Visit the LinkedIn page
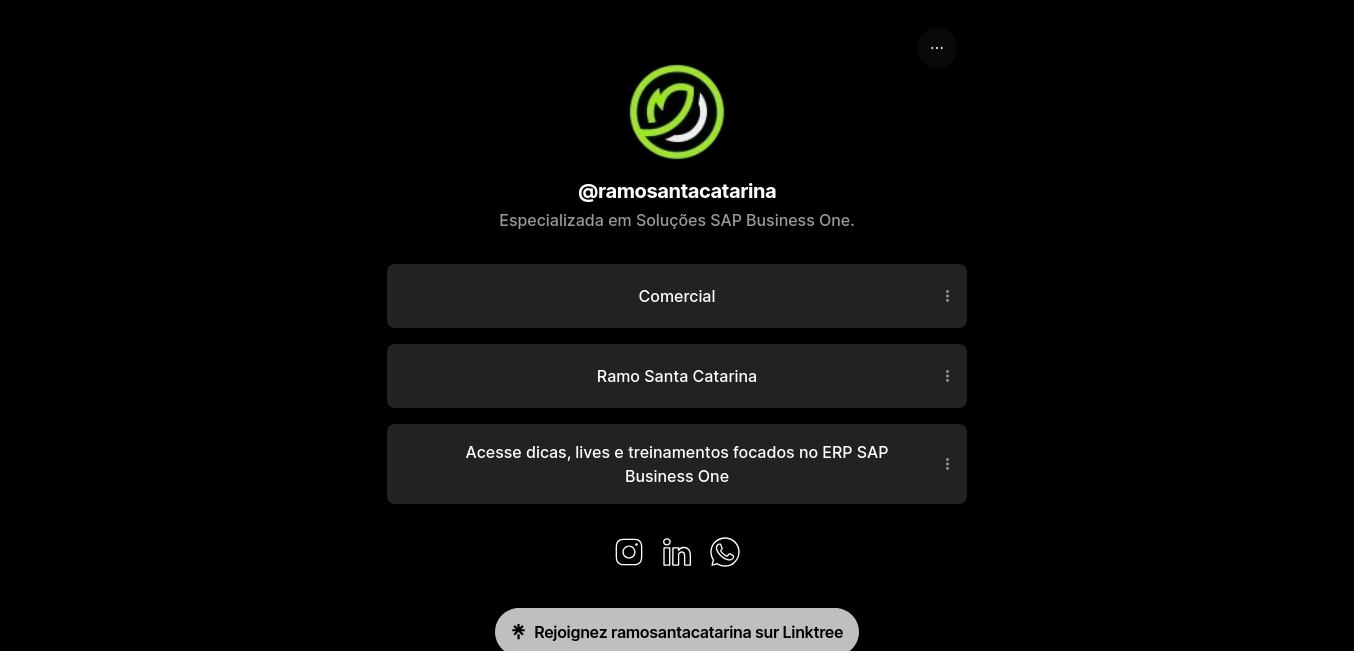Viewport: 1366px width, 651px height. [x=677, y=552]
